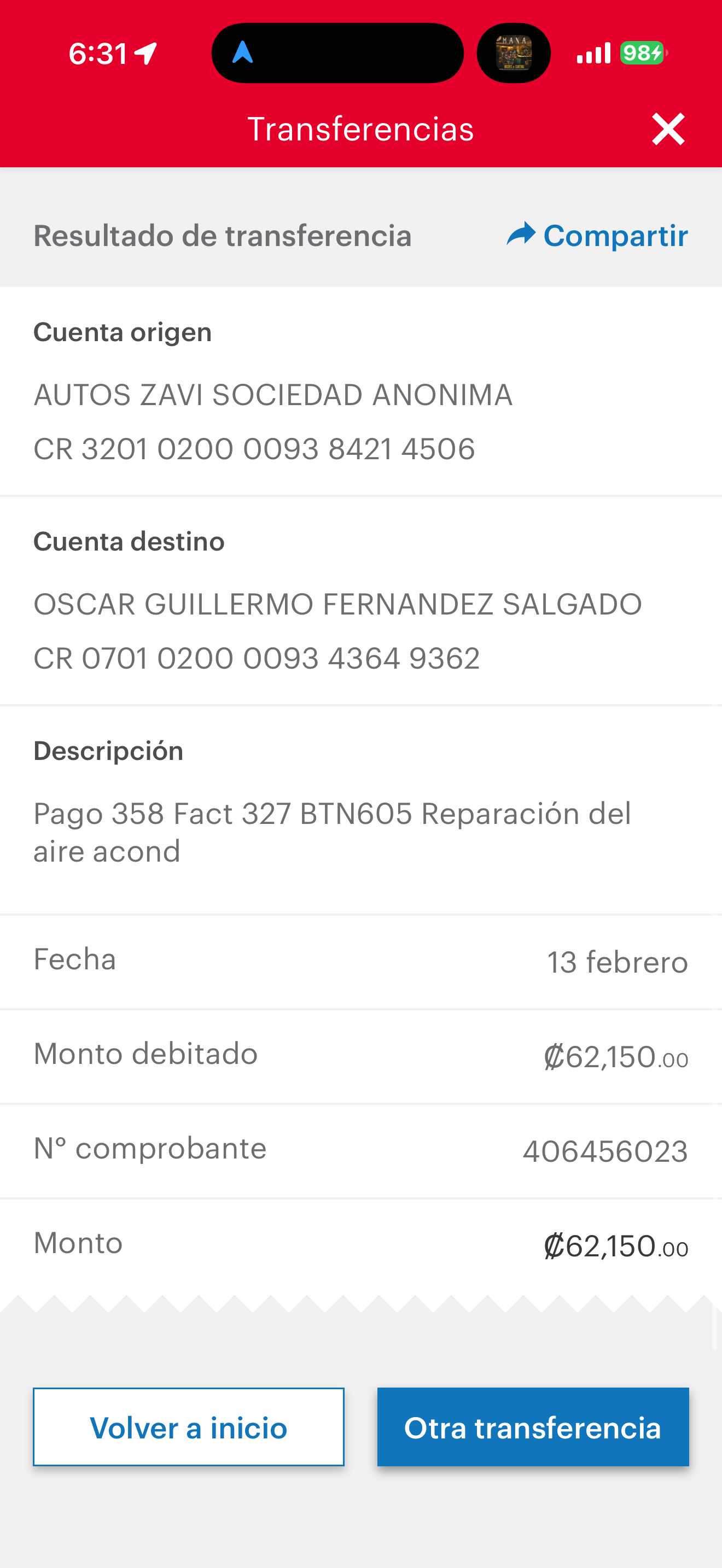Tap the Volver a inicio button
This screenshot has width=722, height=1568.
point(188,1427)
